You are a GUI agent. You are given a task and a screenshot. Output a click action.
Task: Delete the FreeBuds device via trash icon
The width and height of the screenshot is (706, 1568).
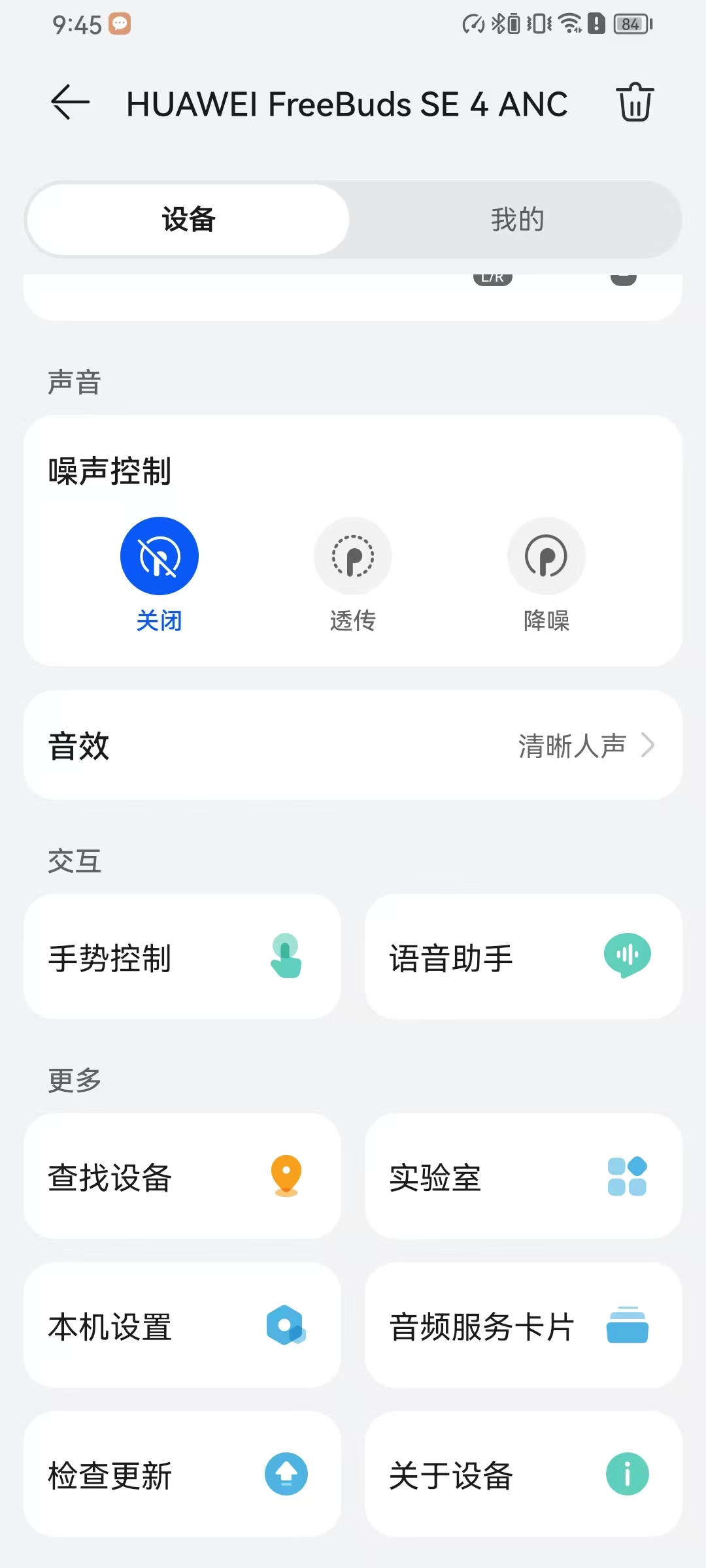[x=635, y=103]
